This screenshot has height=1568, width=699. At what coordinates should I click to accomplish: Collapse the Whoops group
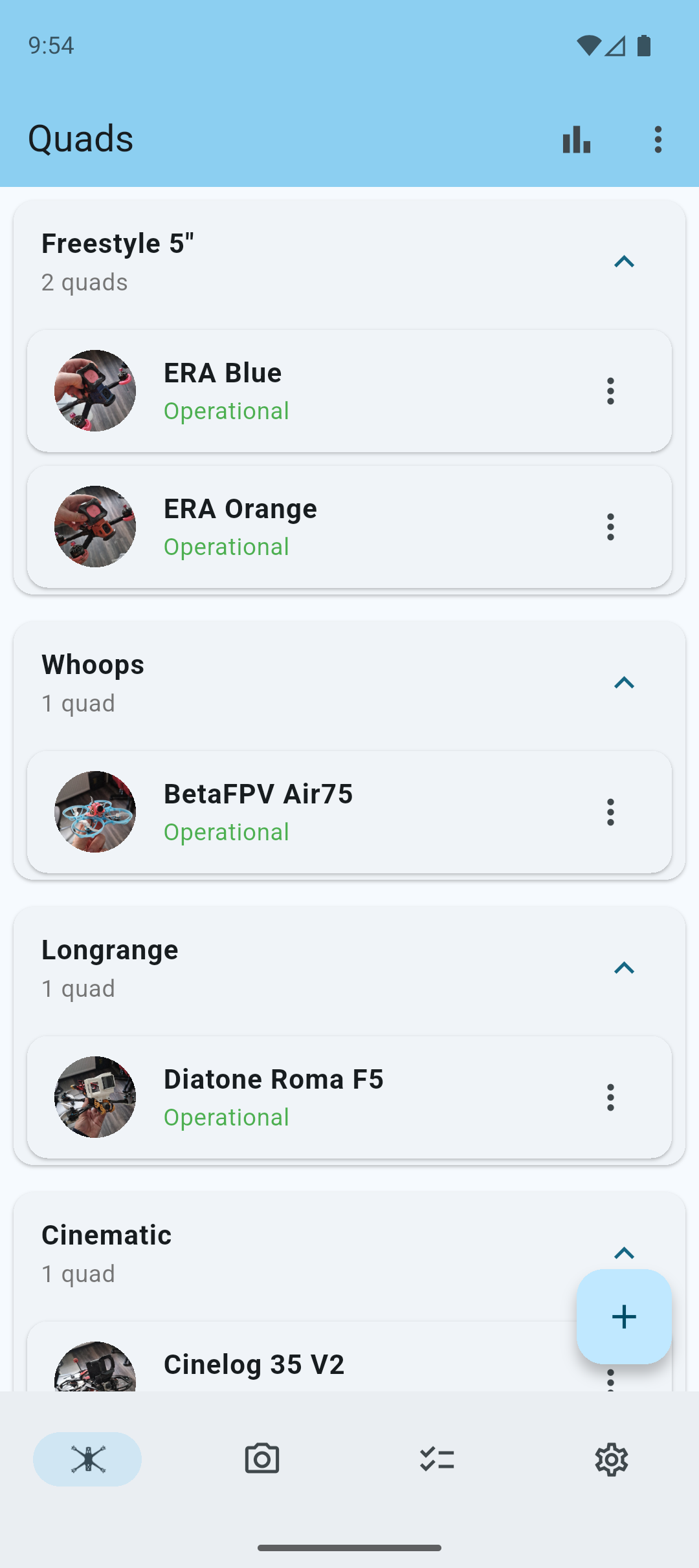pos(625,682)
